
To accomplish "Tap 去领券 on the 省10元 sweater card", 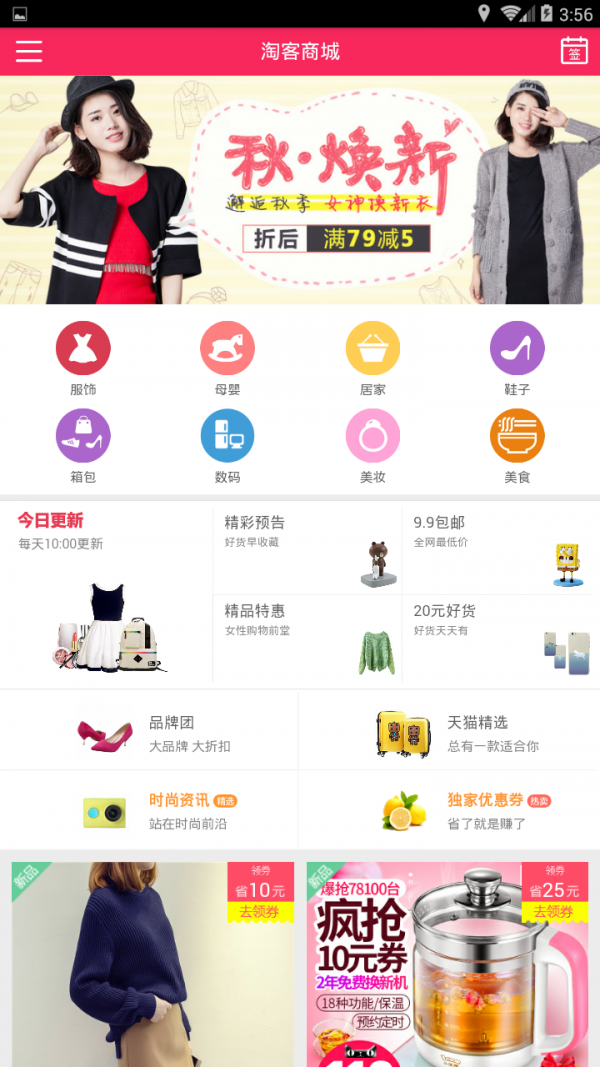I will pos(259,911).
